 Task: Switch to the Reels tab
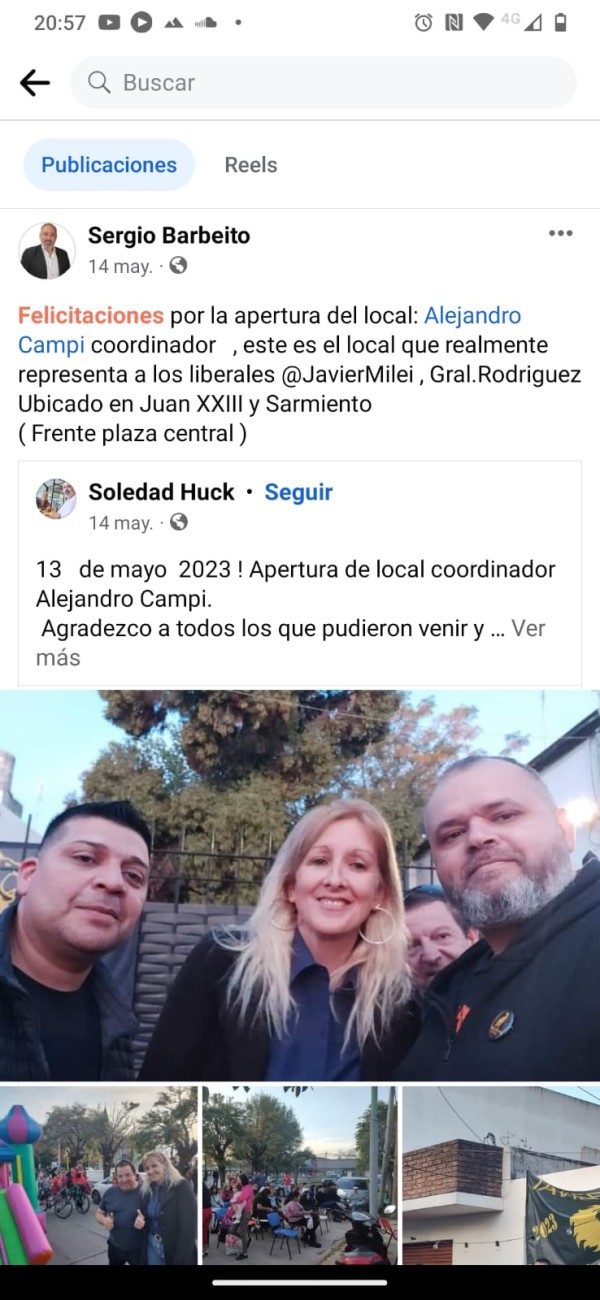(x=250, y=165)
